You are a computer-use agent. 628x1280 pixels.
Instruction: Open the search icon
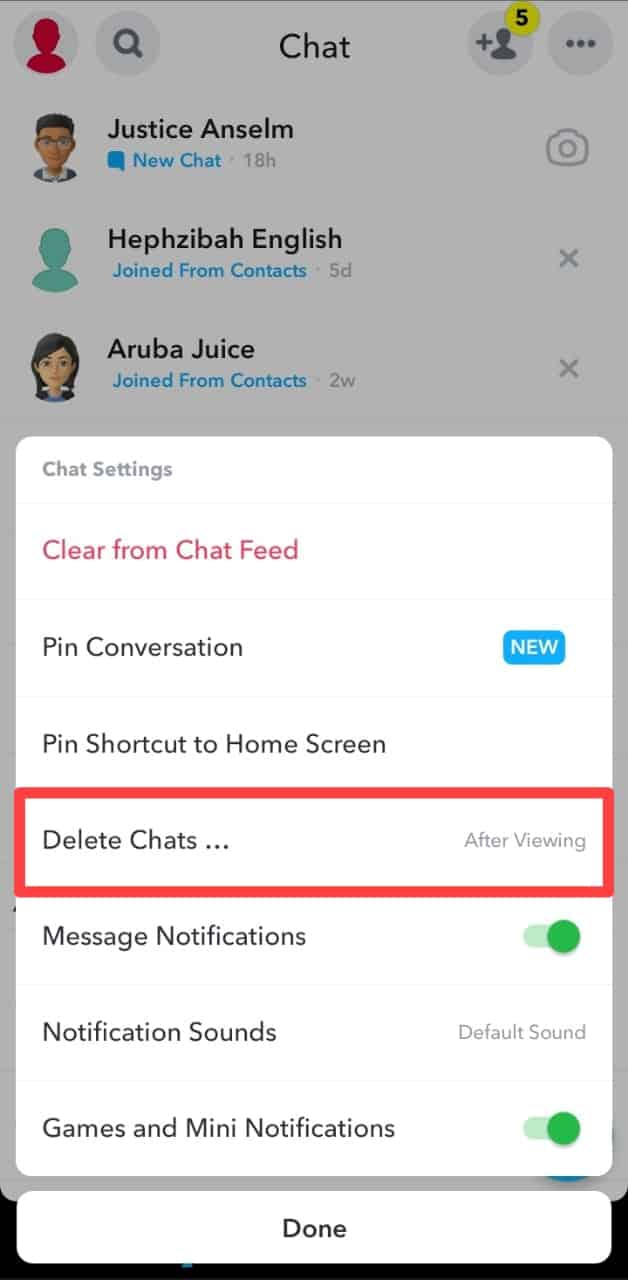click(127, 44)
